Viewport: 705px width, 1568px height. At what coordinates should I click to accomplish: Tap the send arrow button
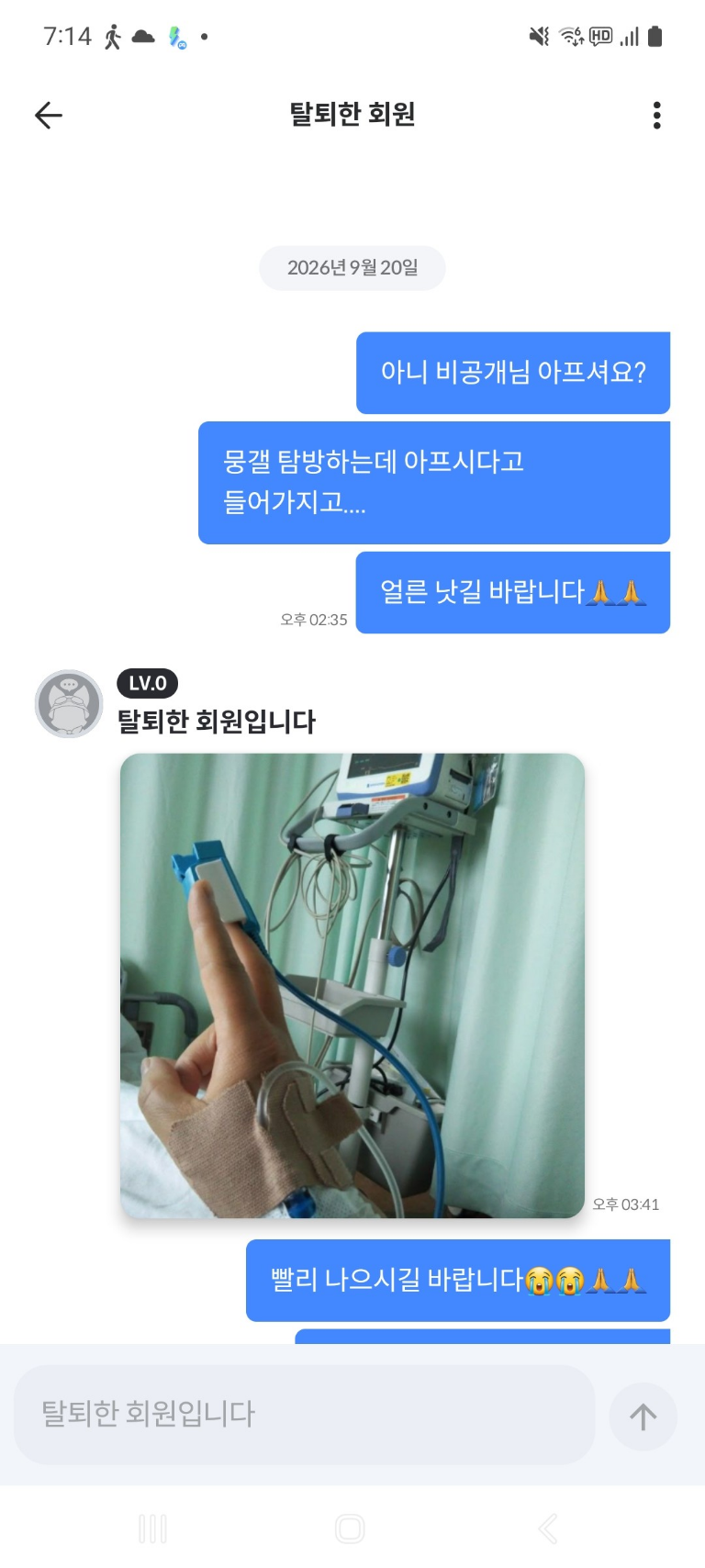click(643, 1417)
